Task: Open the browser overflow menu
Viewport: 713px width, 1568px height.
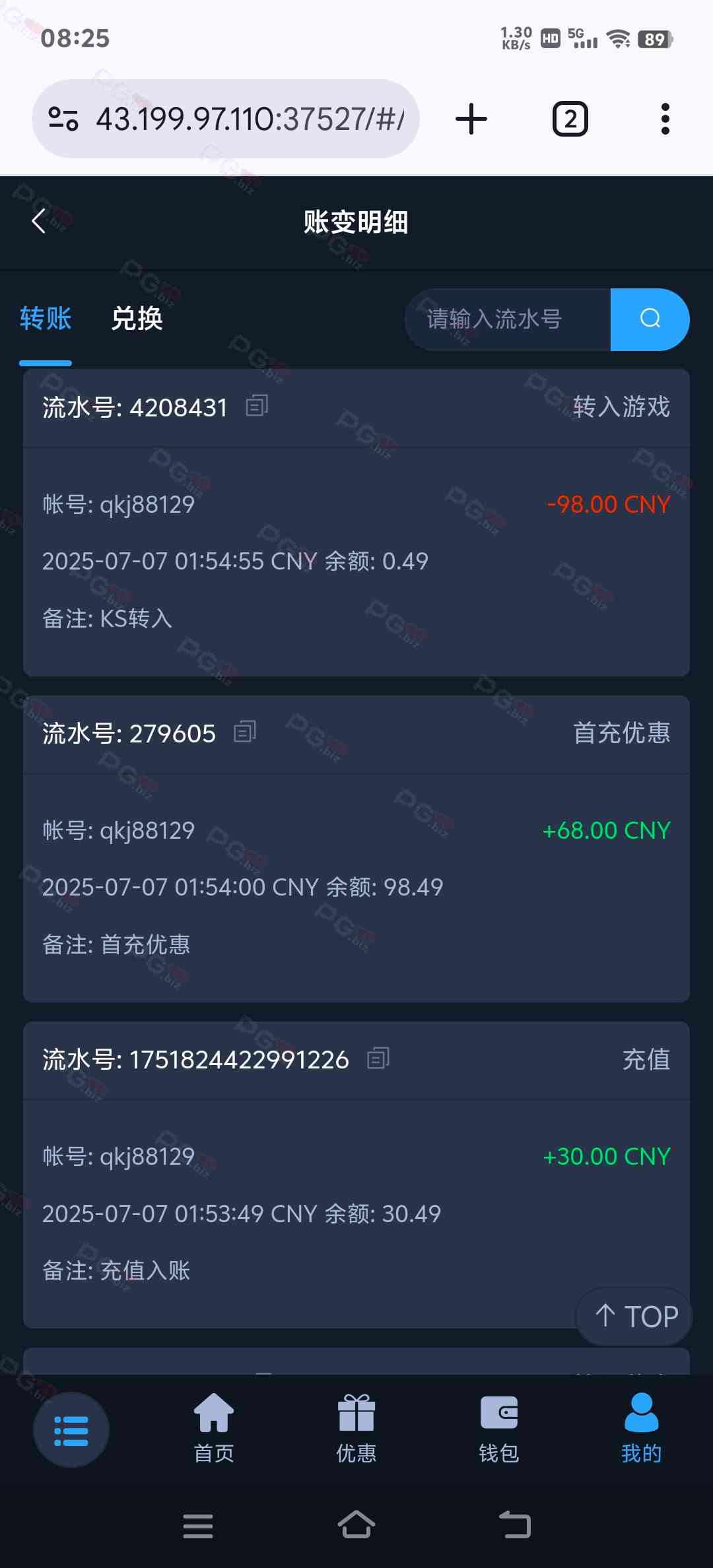Action: (x=665, y=119)
